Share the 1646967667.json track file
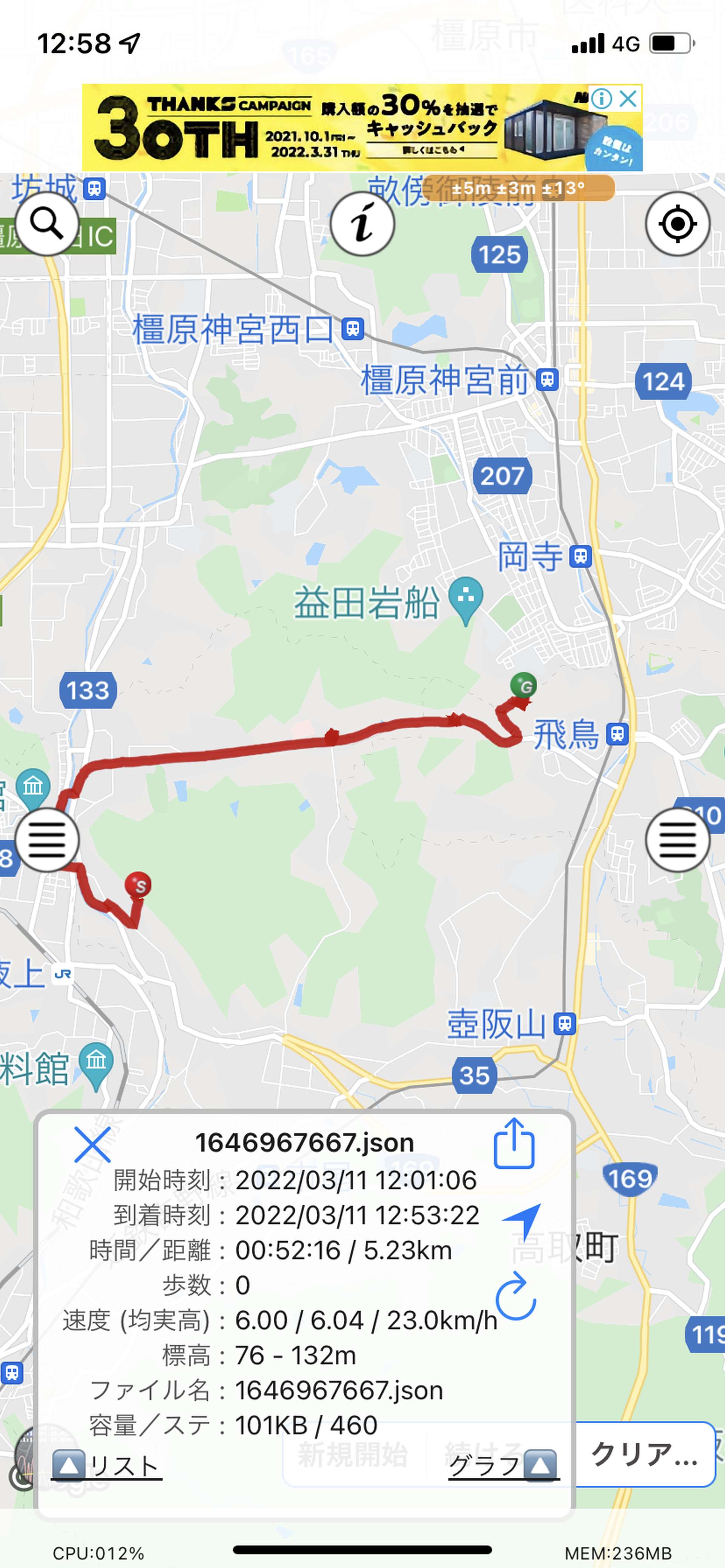 tap(514, 1143)
